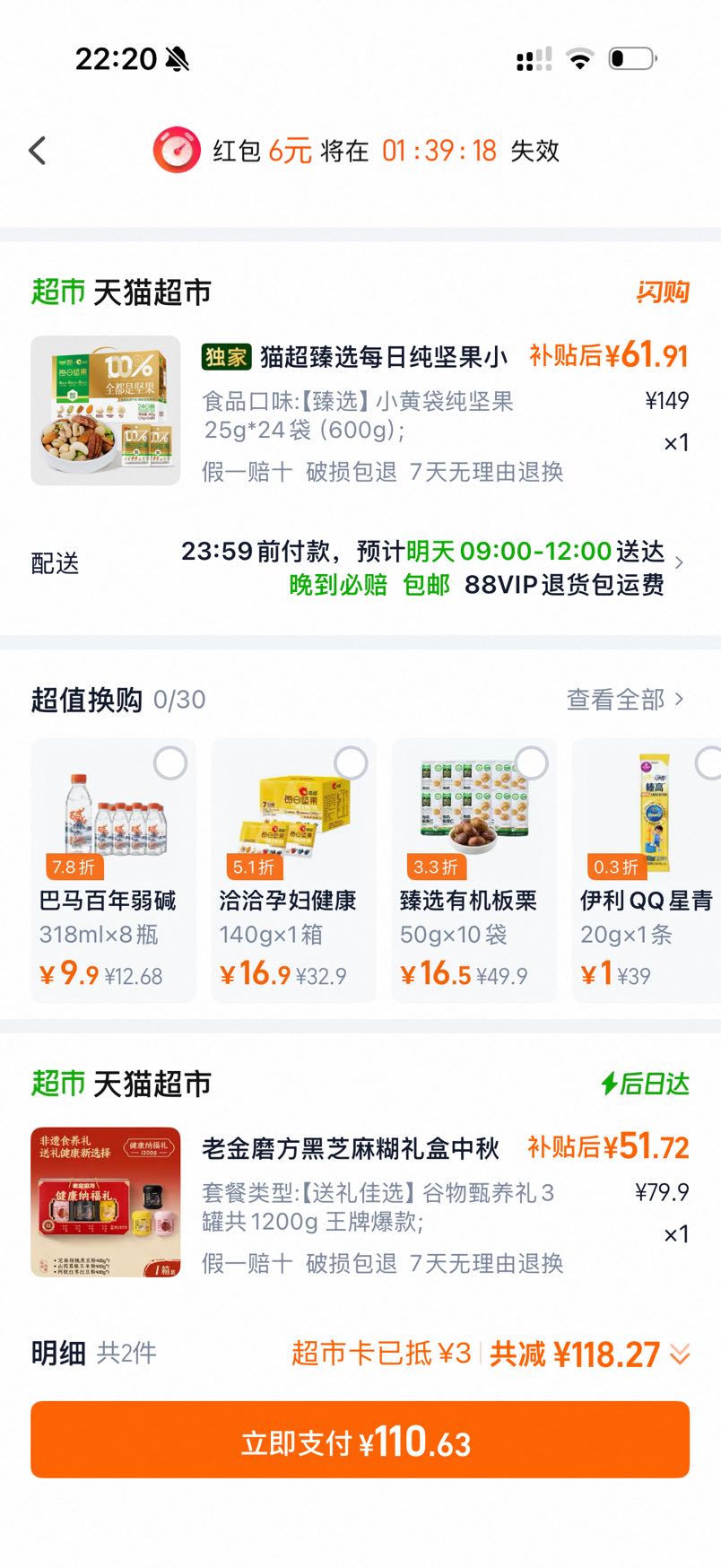Open the delivery time options row
721x1568 pixels.
(x=360, y=564)
